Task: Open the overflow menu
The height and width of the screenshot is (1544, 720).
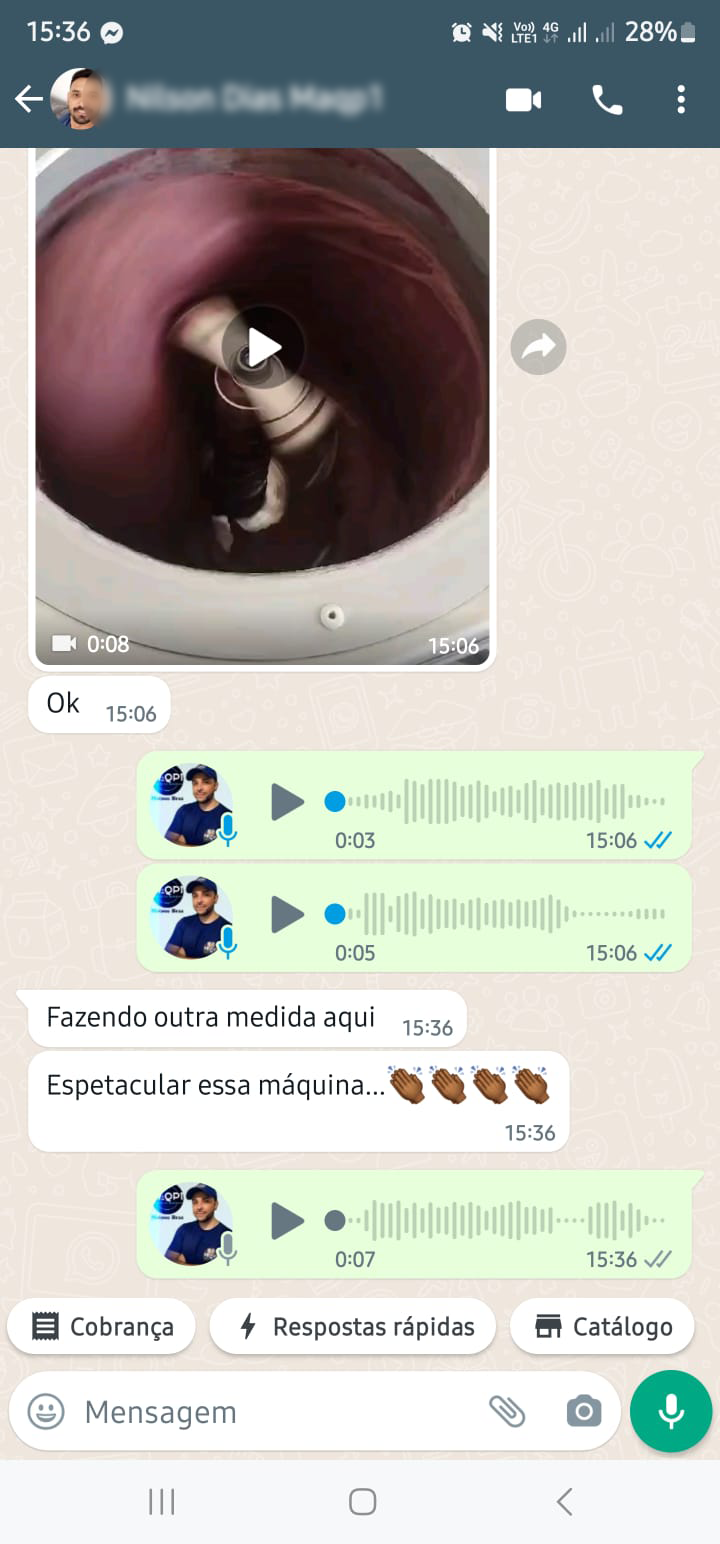Action: point(681,99)
